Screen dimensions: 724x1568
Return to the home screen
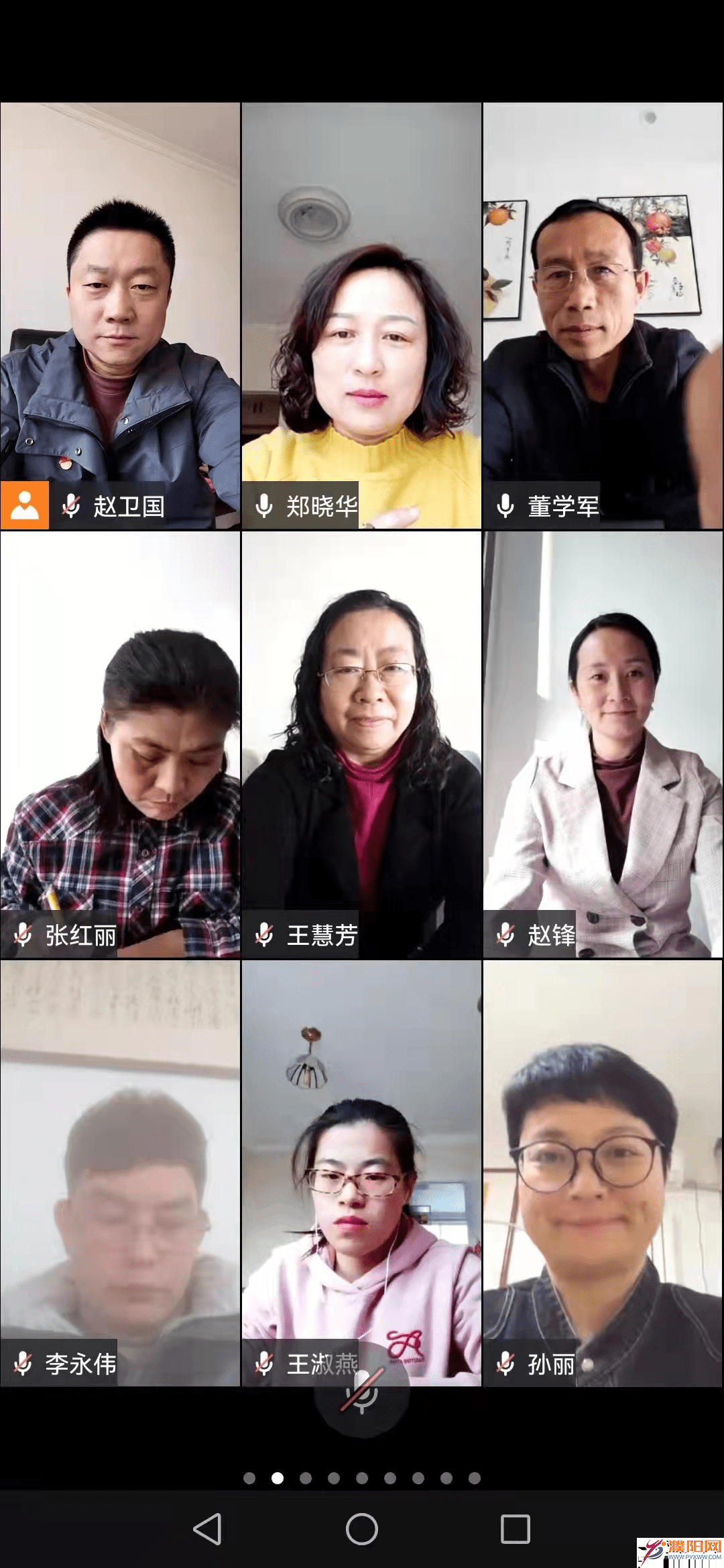pyautogui.click(x=362, y=1529)
